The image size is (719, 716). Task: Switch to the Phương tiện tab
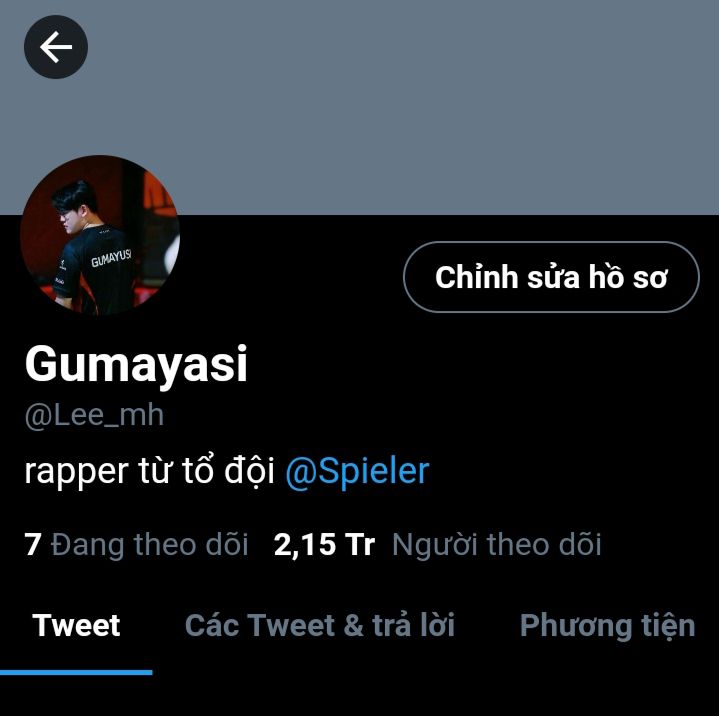click(608, 625)
